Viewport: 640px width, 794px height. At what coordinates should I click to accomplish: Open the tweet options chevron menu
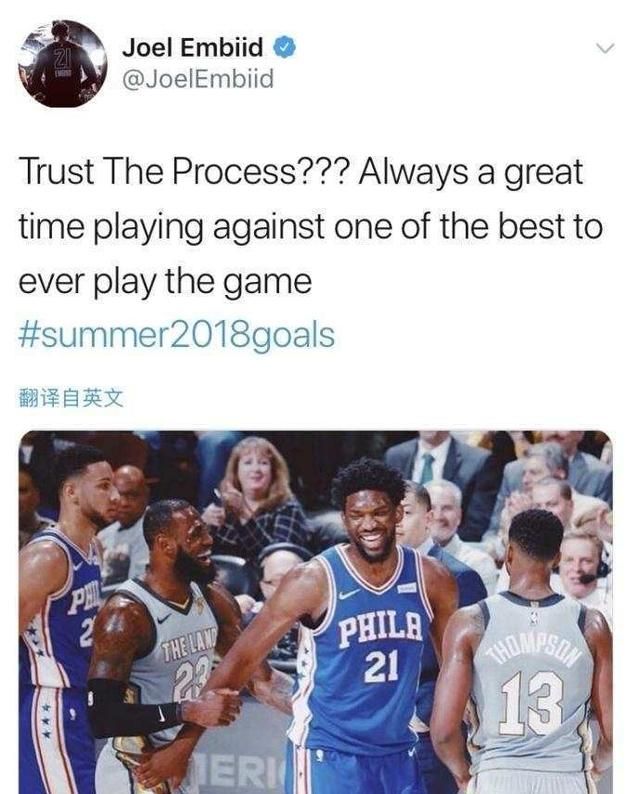point(604,48)
